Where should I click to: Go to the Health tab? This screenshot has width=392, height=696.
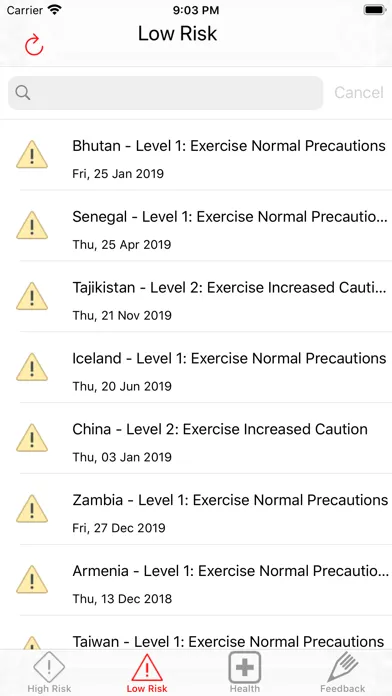pyautogui.click(x=245, y=673)
